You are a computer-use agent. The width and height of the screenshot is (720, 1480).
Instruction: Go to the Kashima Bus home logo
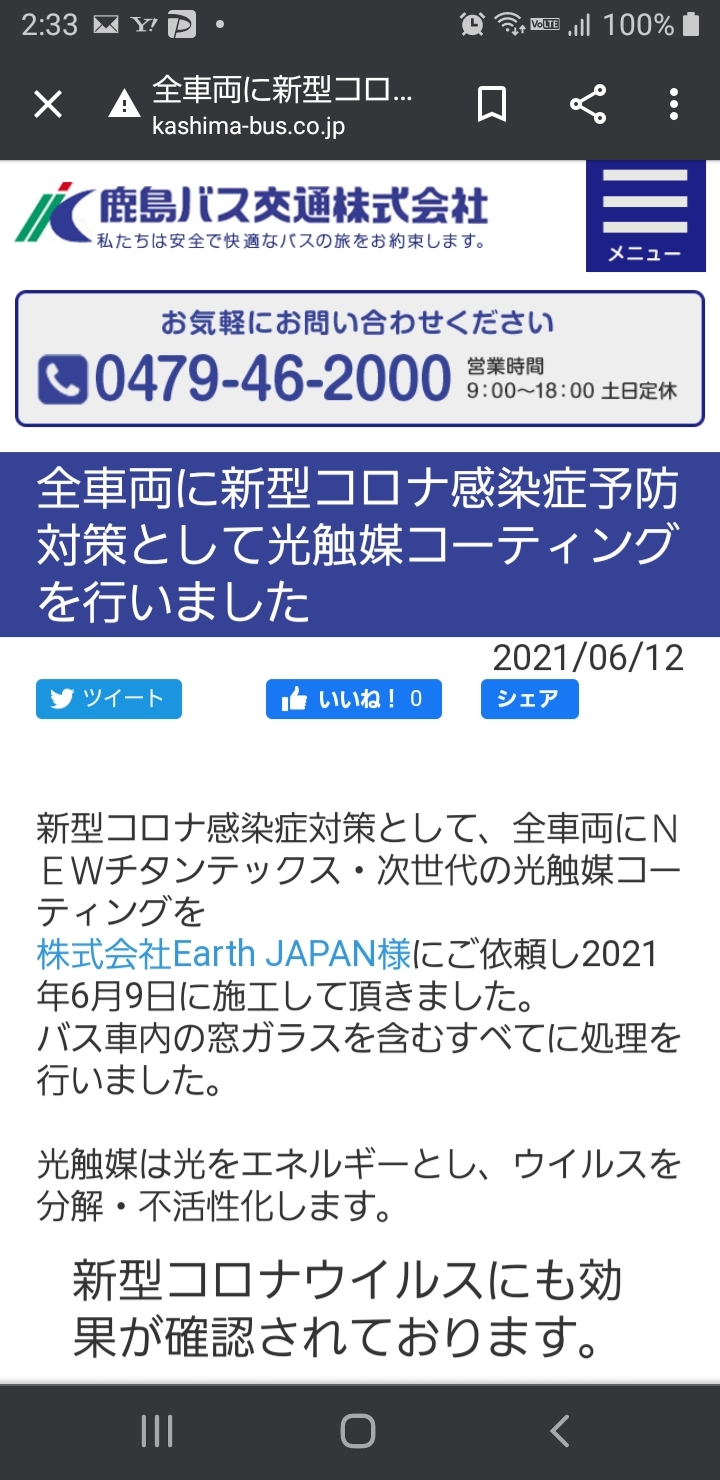[x=252, y=214]
